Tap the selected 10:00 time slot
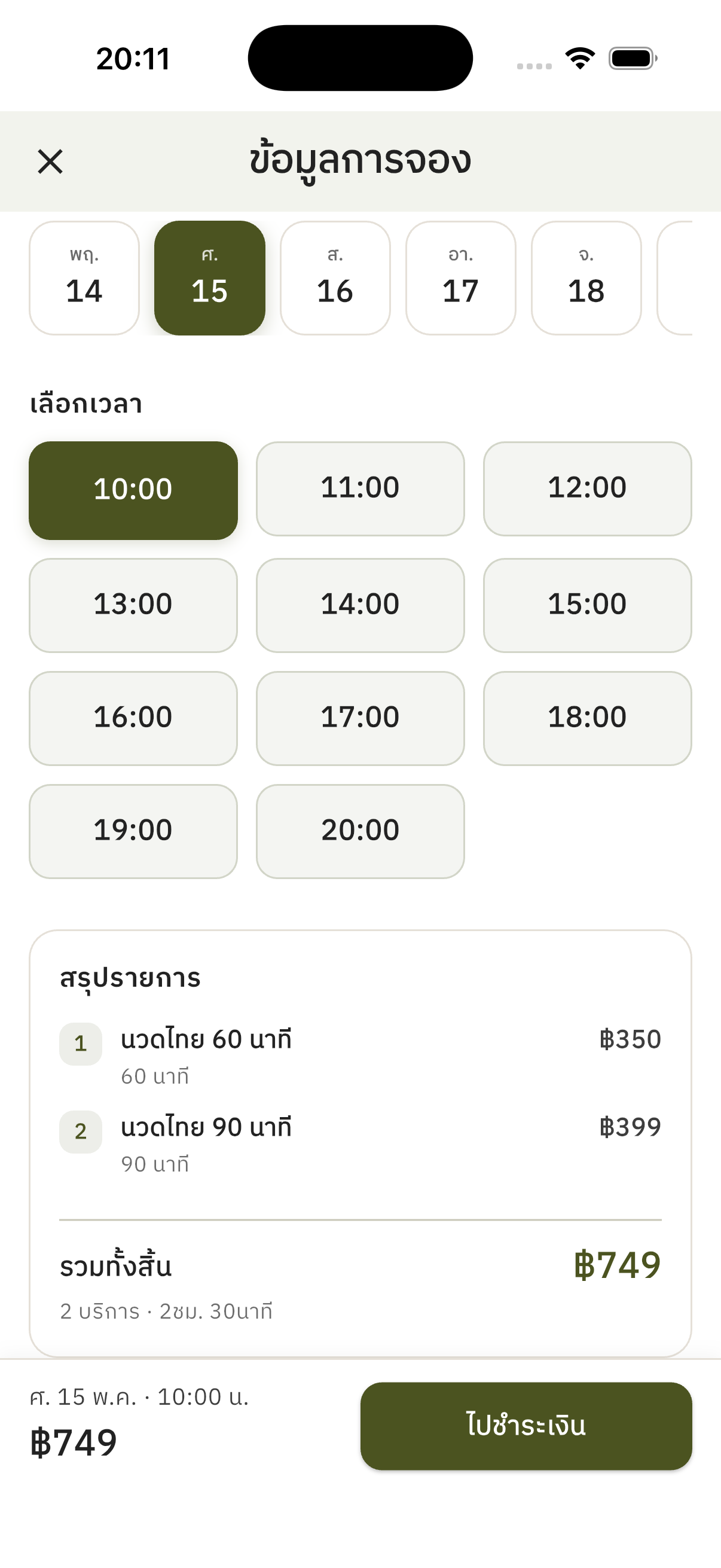Screen dimensions: 721x1568 133,490
